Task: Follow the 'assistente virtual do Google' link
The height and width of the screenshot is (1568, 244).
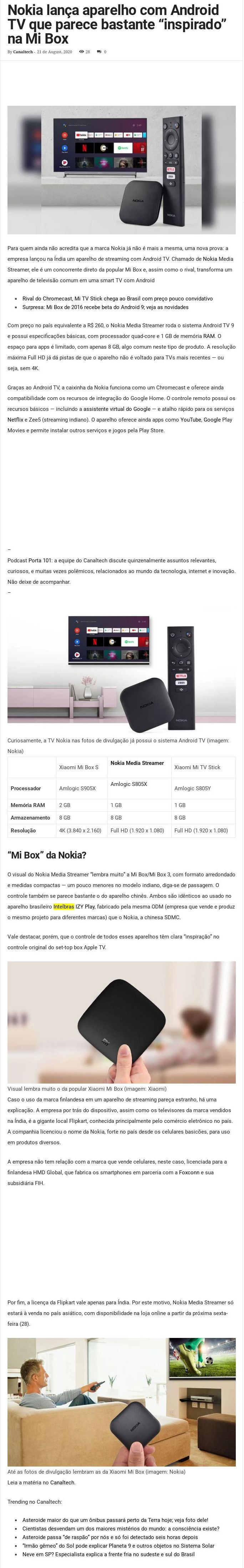Action: click(x=117, y=409)
